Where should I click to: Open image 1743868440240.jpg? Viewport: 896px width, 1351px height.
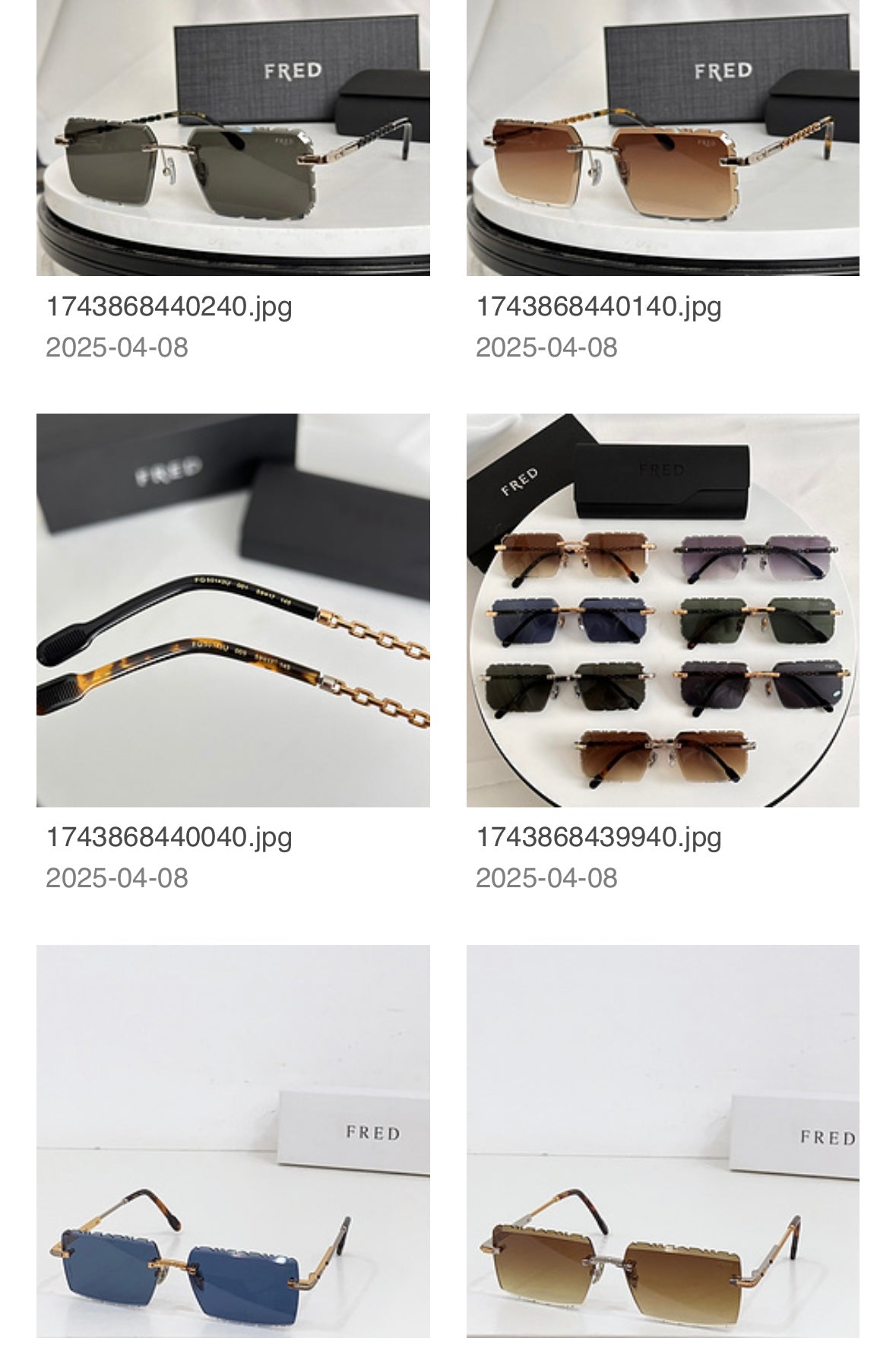click(233, 138)
